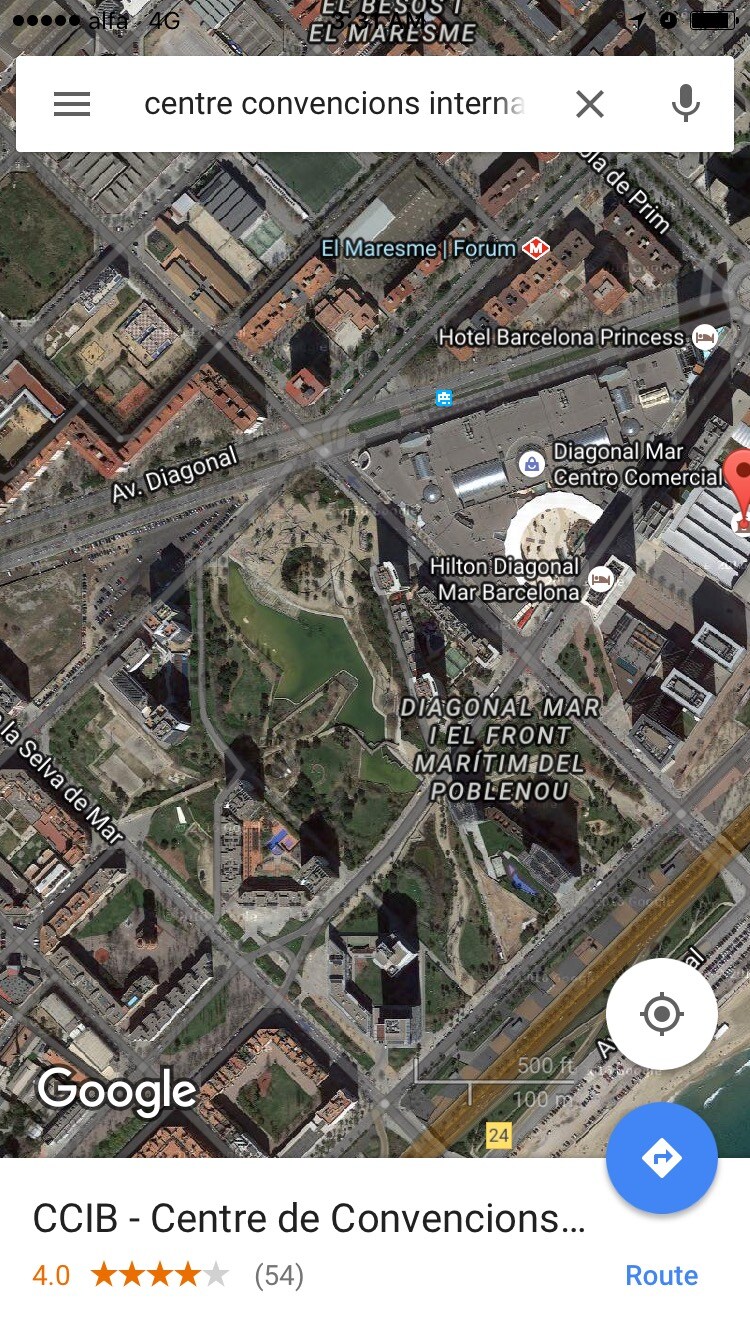This screenshot has height=1334, width=750.
Task: Center map on my location
Action: tap(661, 1014)
